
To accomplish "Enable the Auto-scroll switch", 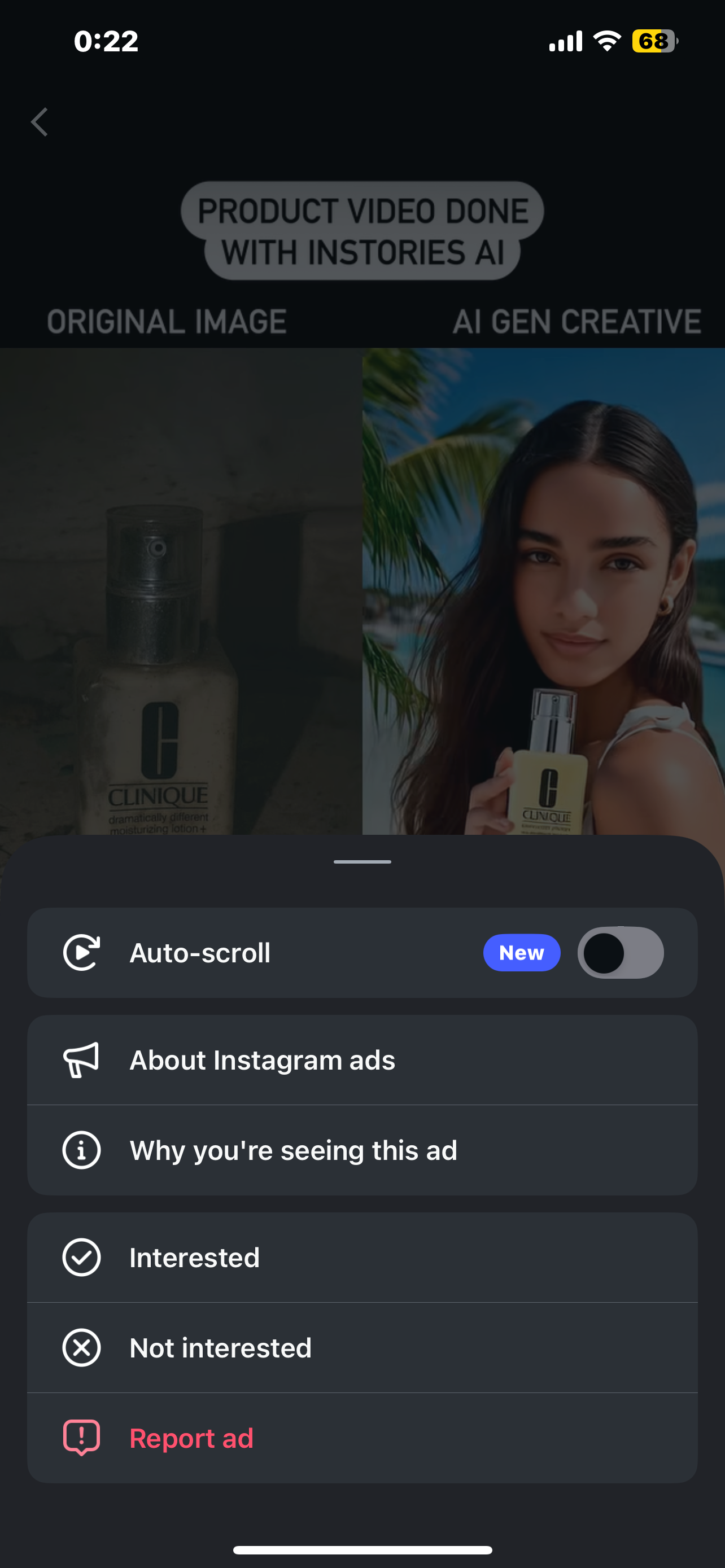I will pos(621,953).
